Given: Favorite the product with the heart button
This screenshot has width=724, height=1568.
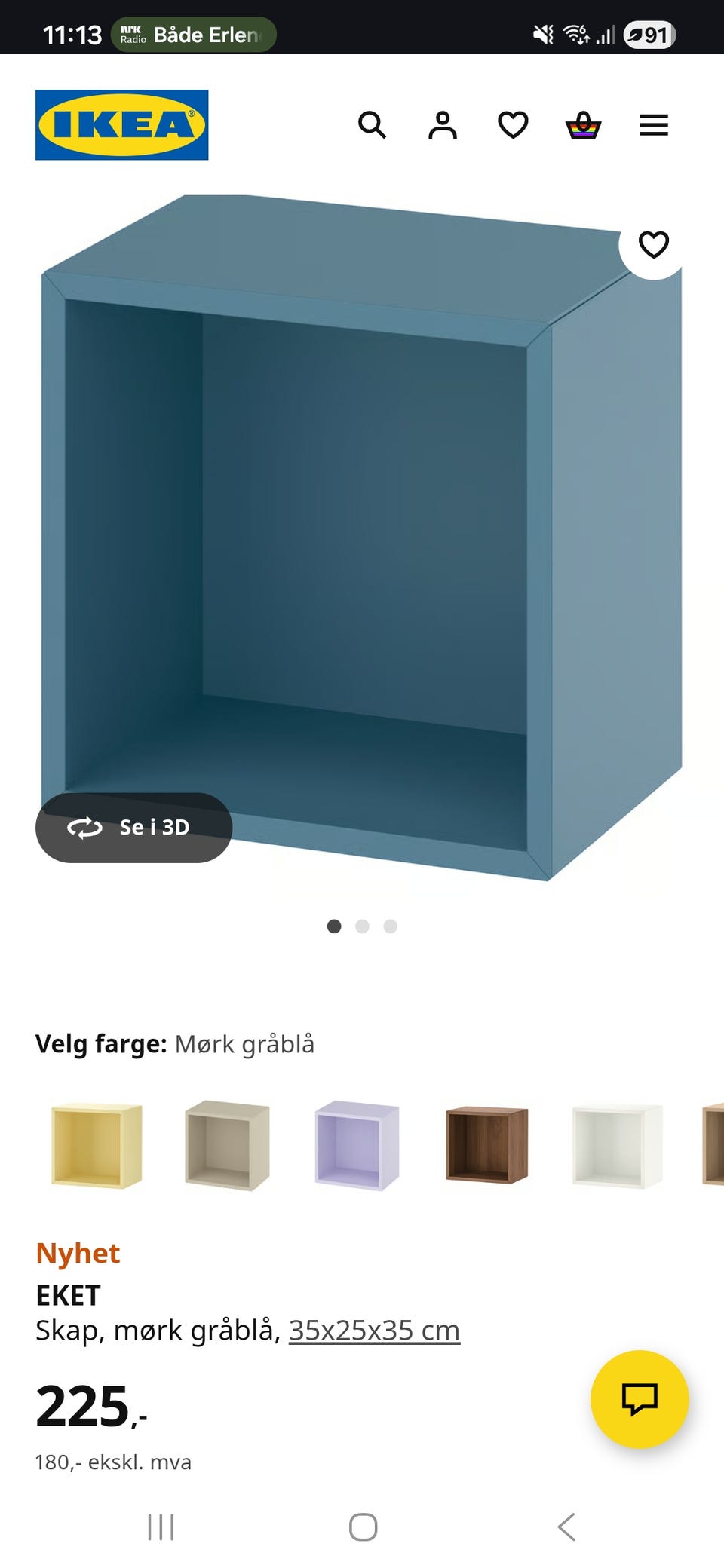Looking at the screenshot, I should point(655,243).
